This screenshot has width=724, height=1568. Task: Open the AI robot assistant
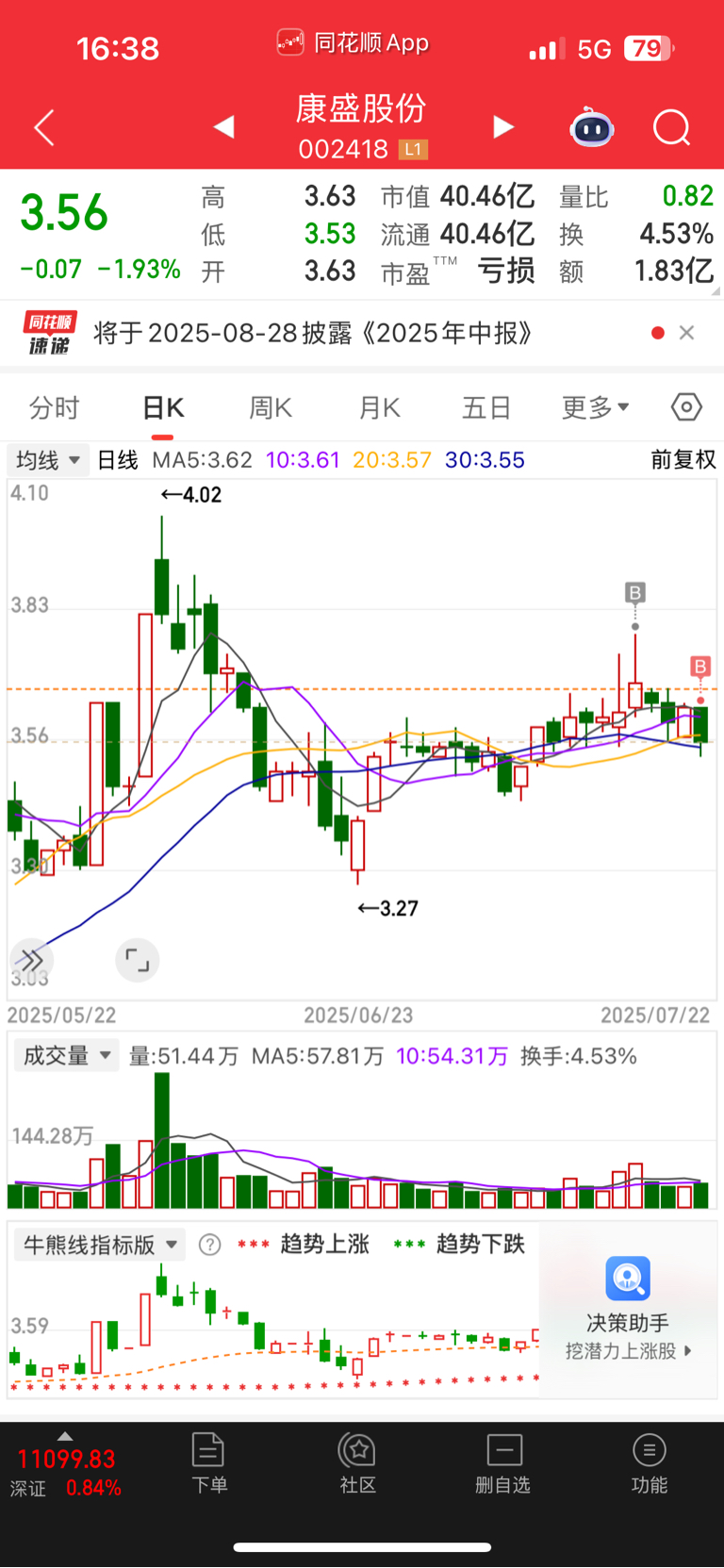point(591,127)
